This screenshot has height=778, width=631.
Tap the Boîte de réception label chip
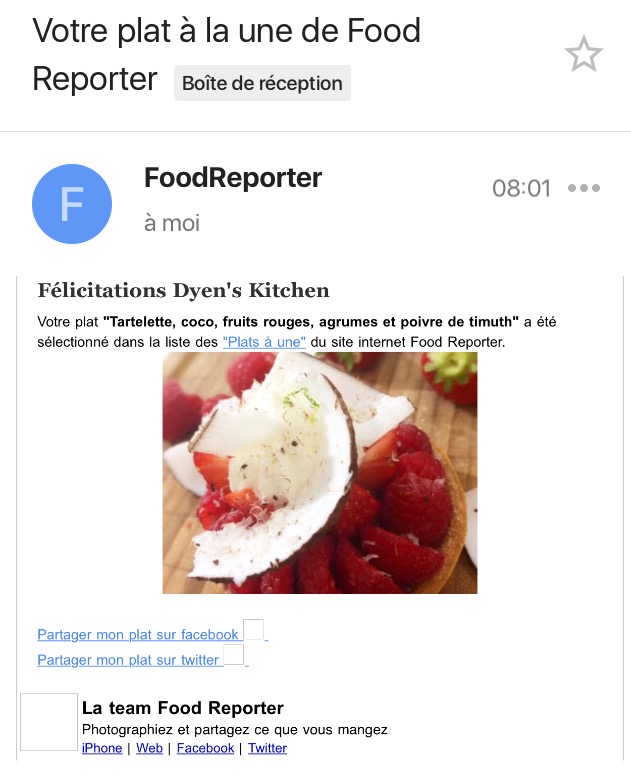262,84
